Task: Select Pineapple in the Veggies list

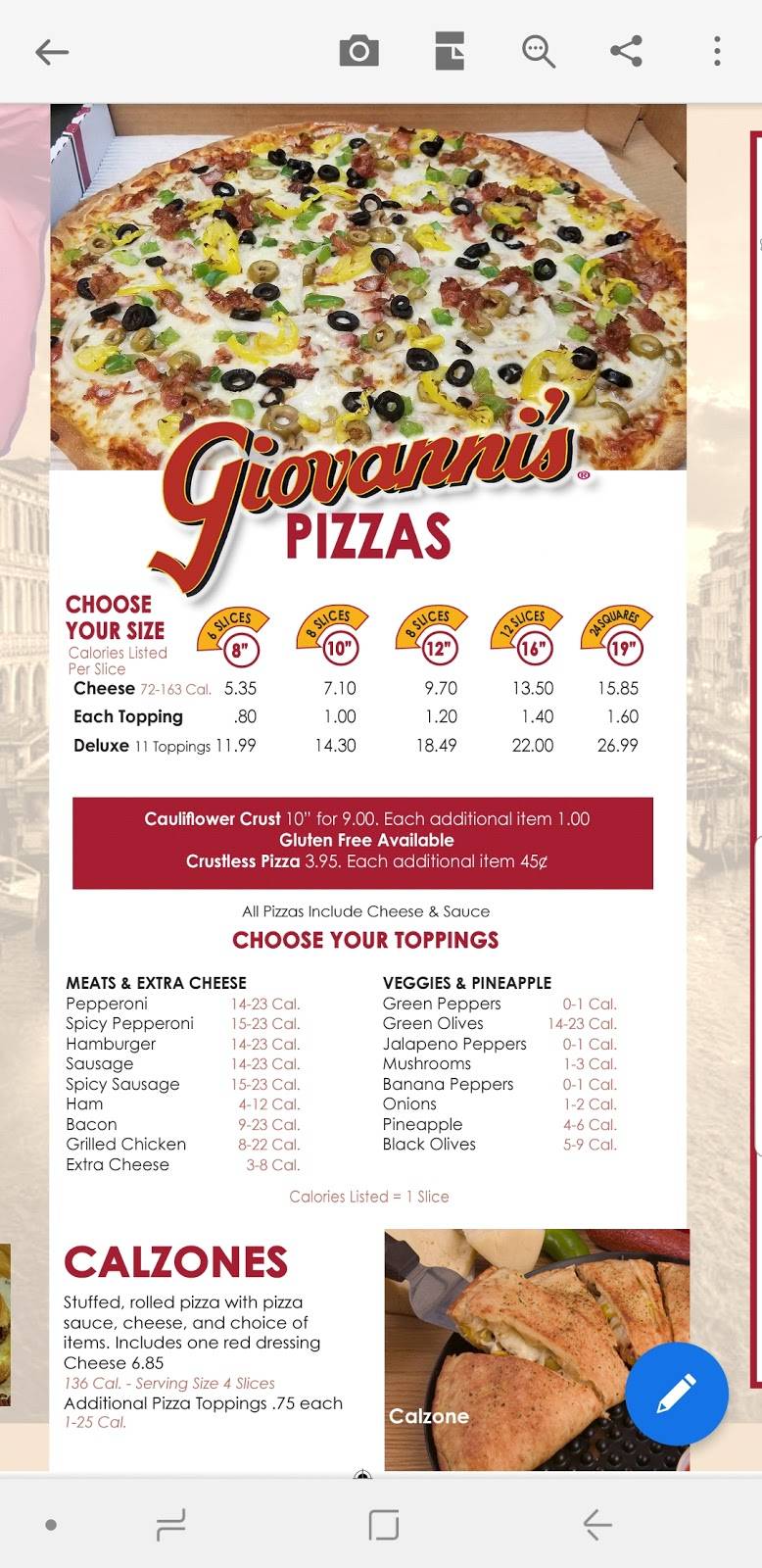Action: pos(423,1124)
